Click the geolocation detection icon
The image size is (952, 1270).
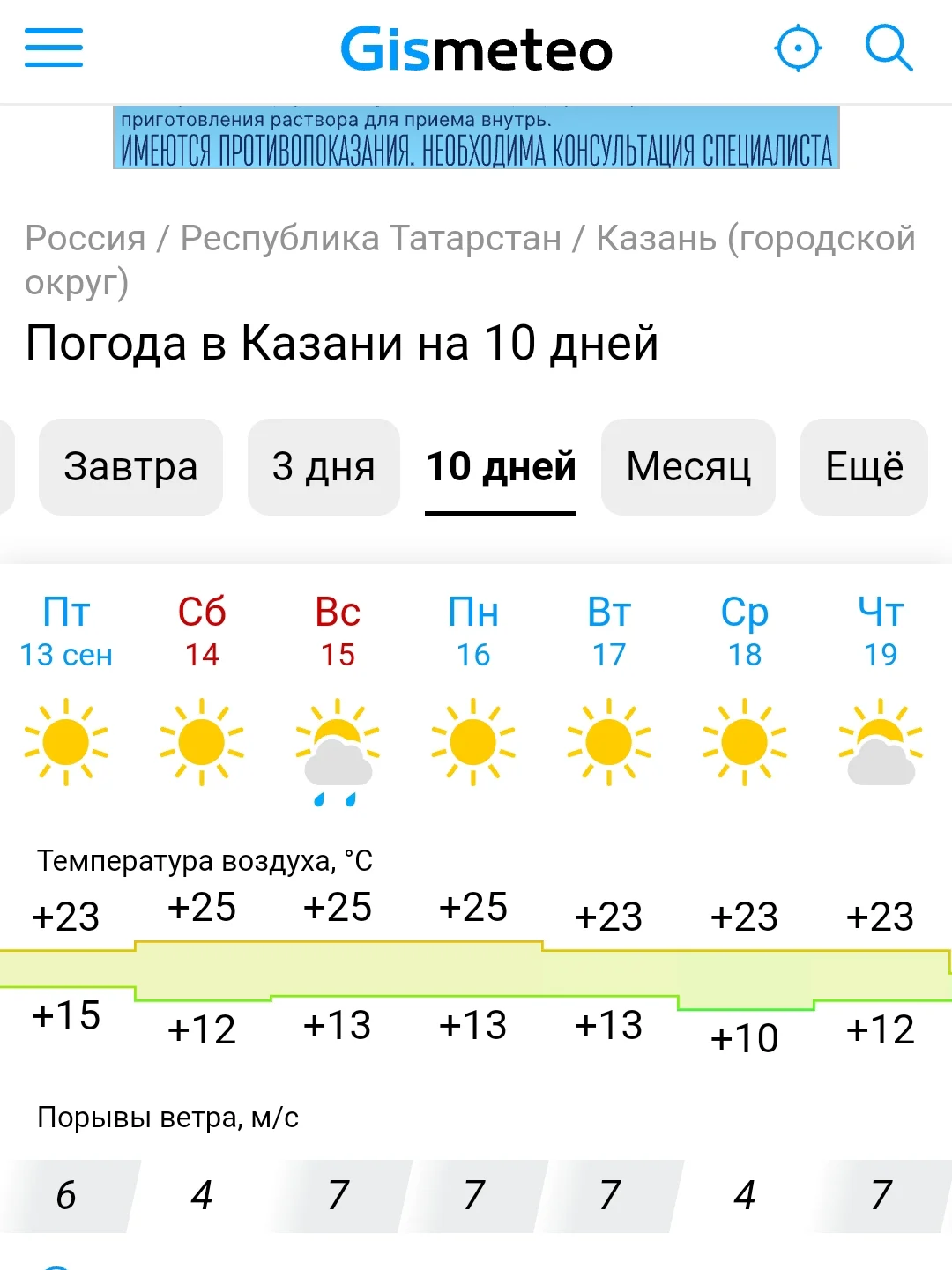coord(798,49)
